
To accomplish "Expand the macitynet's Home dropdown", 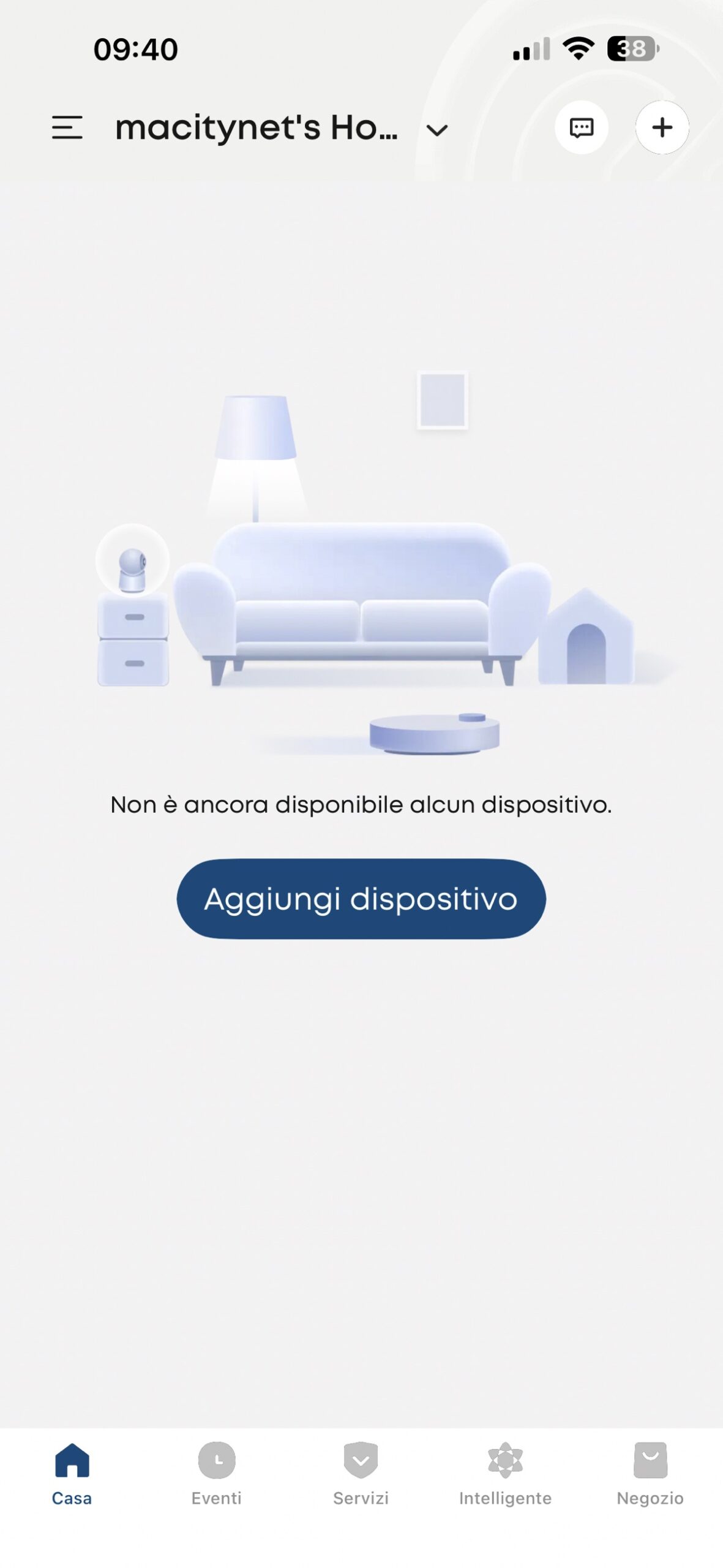I will tap(436, 129).
